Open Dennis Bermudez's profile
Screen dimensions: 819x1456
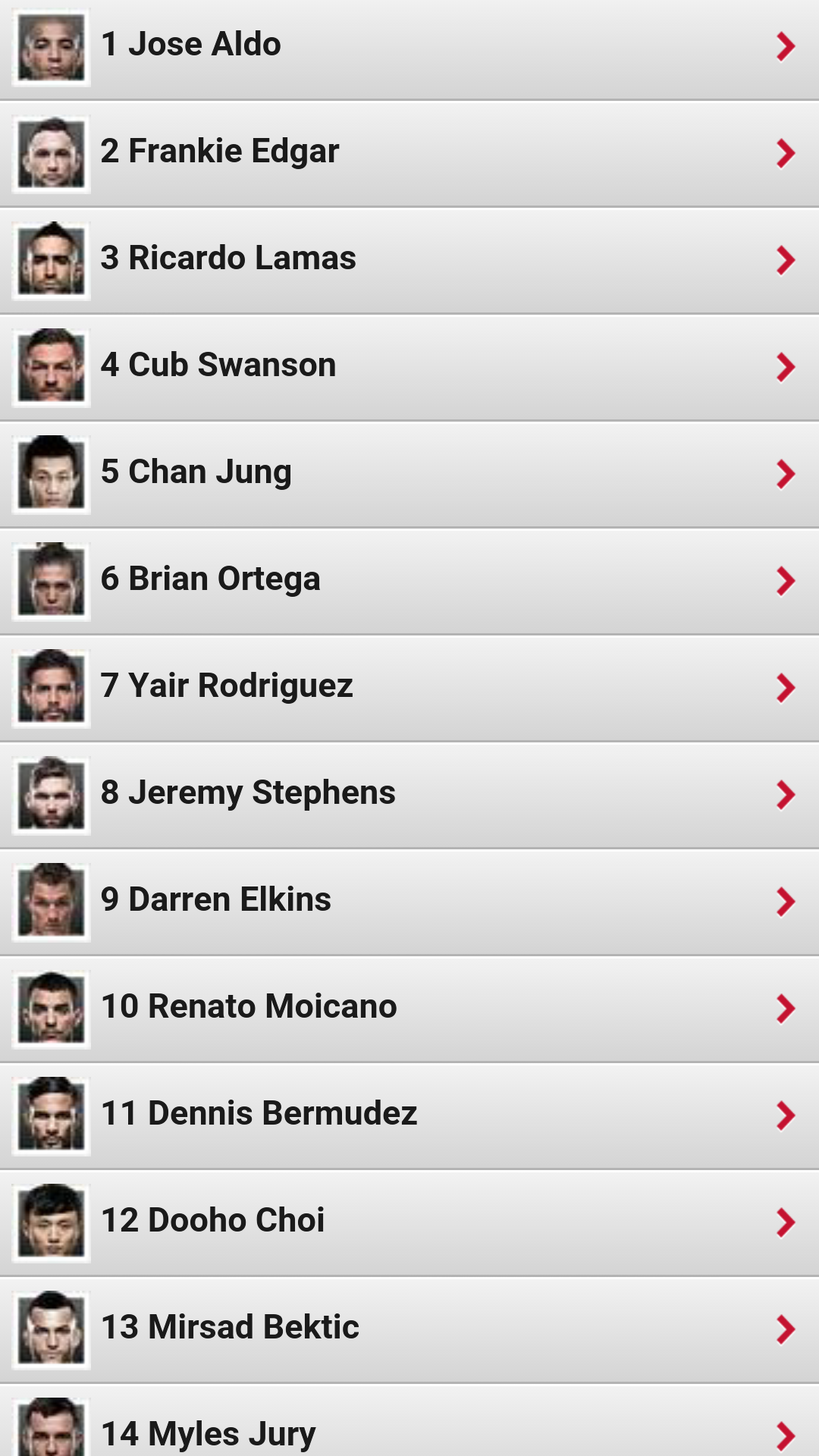409,1115
